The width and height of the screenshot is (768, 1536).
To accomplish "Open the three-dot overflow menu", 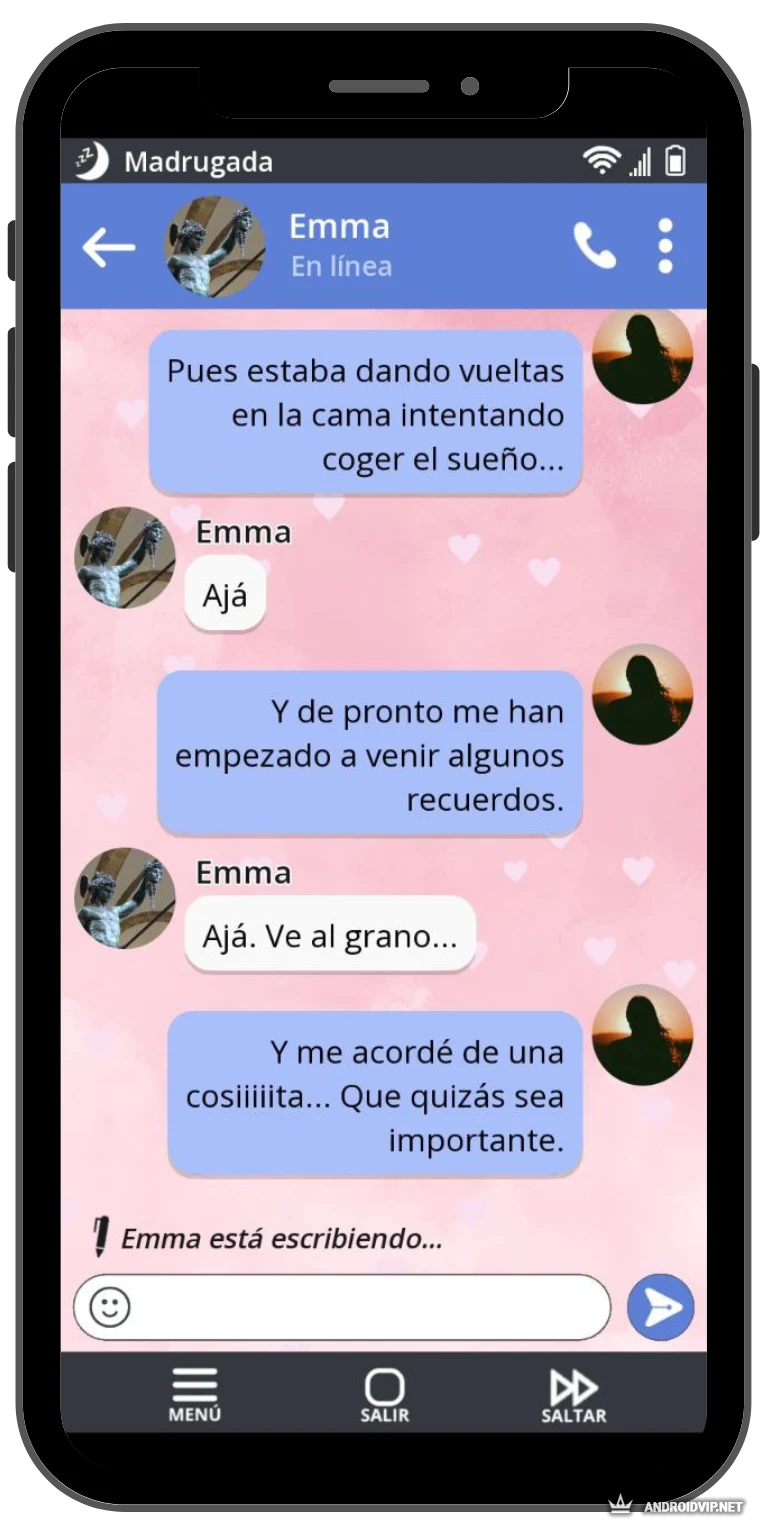I will tap(665, 246).
